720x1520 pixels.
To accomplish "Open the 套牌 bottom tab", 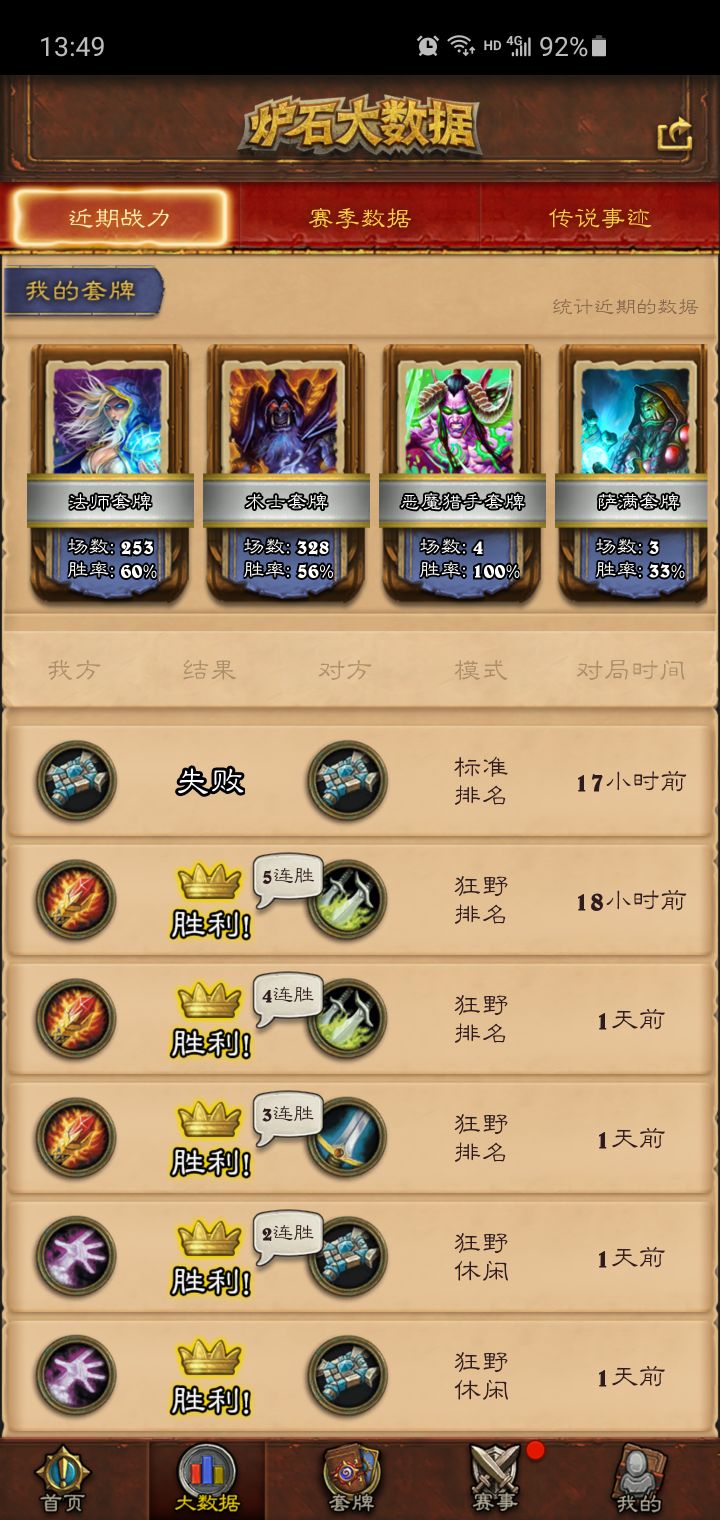I will pyautogui.click(x=351, y=1480).
